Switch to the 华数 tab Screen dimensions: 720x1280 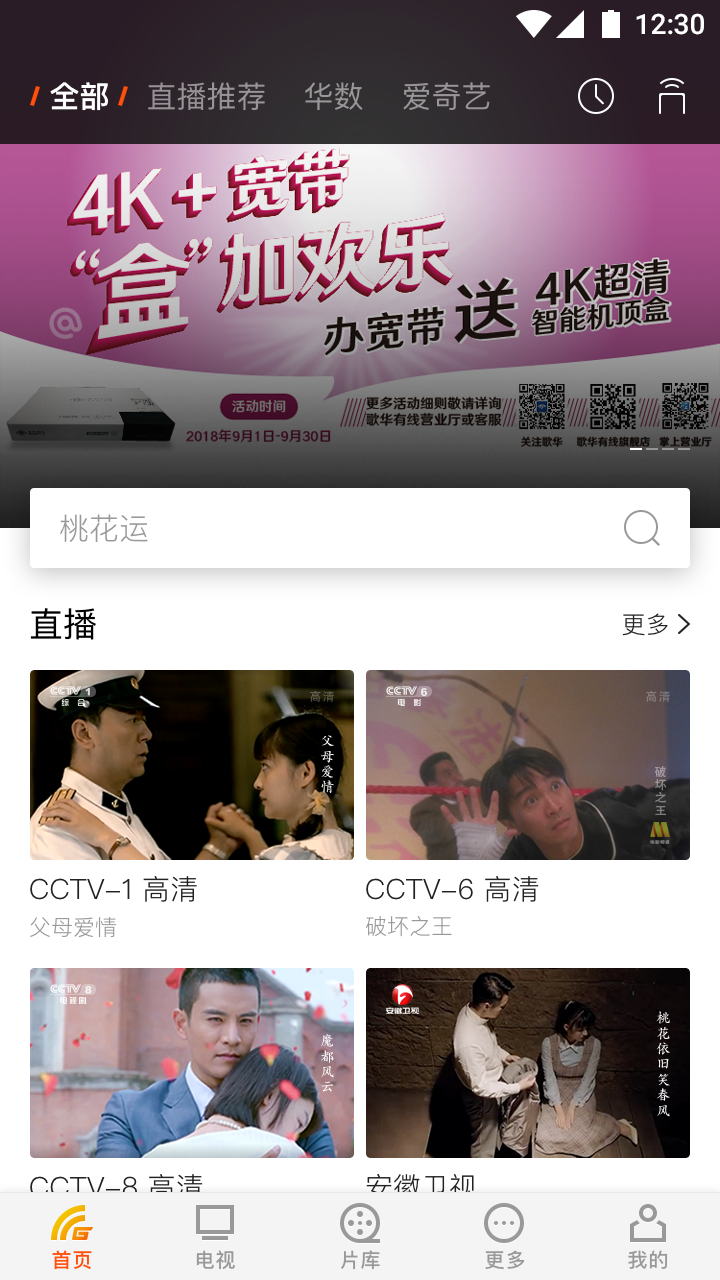(334, 97)
